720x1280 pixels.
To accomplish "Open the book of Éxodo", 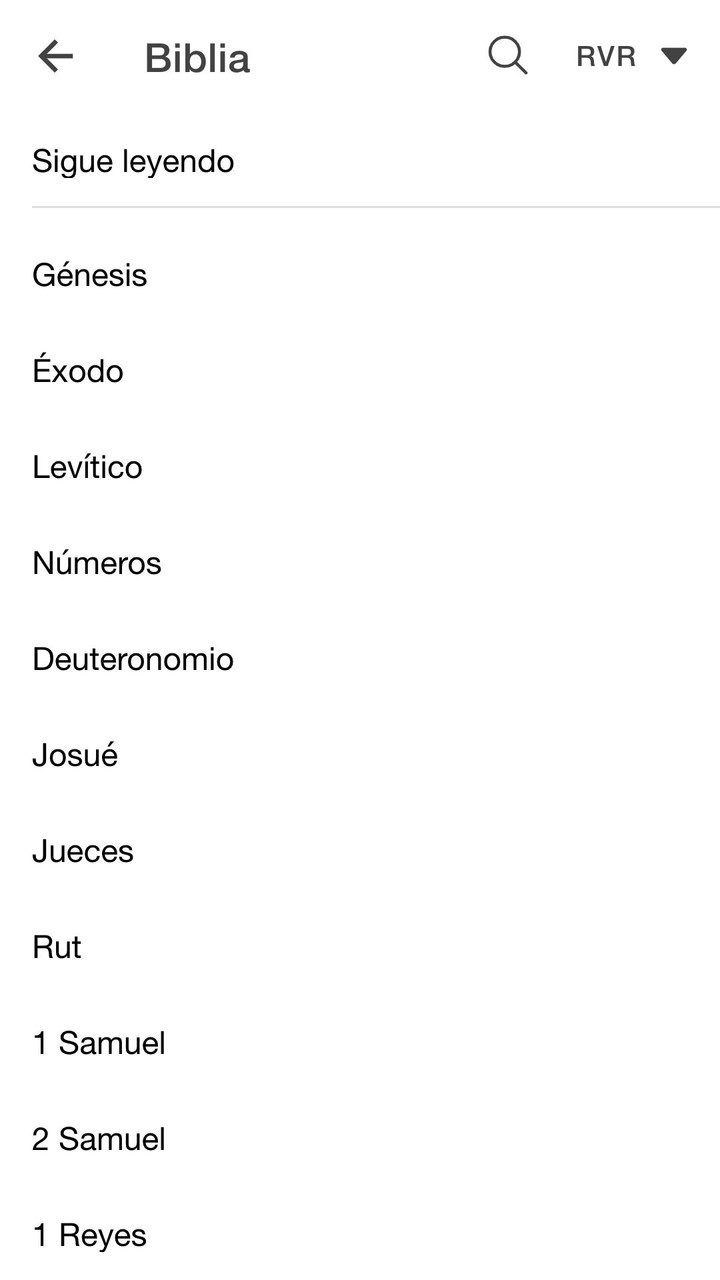I will 78,371.
